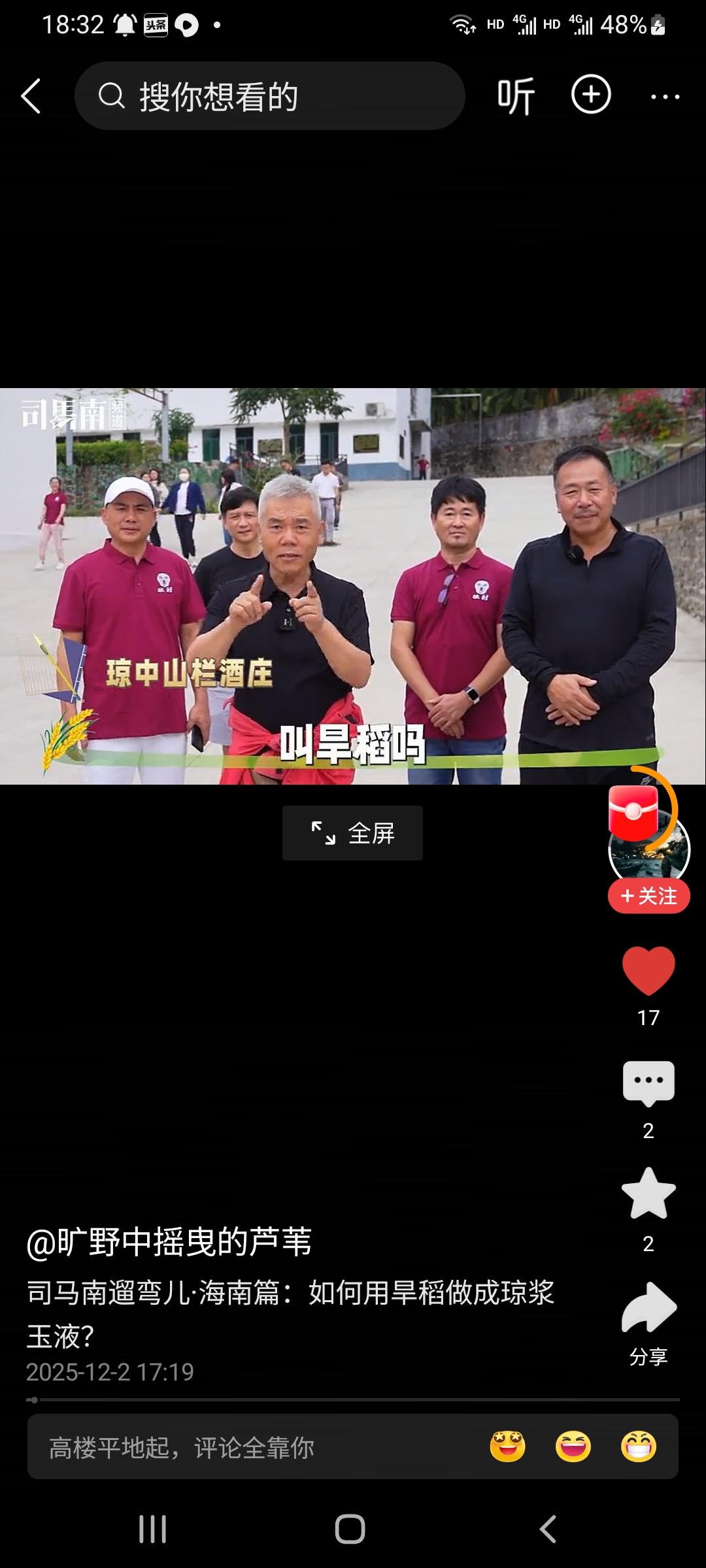Toggle fullscreen playback with 全屏
Image resolution: width=706 pixels, height=1568 pixels.
tap(352, 832)
